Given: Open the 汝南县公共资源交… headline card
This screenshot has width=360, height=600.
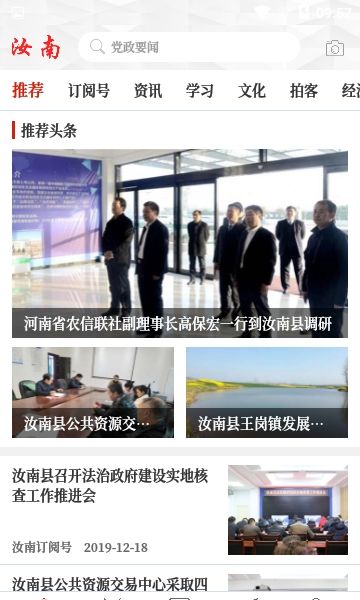Looking at the screenshot, I should click(93, 392).
